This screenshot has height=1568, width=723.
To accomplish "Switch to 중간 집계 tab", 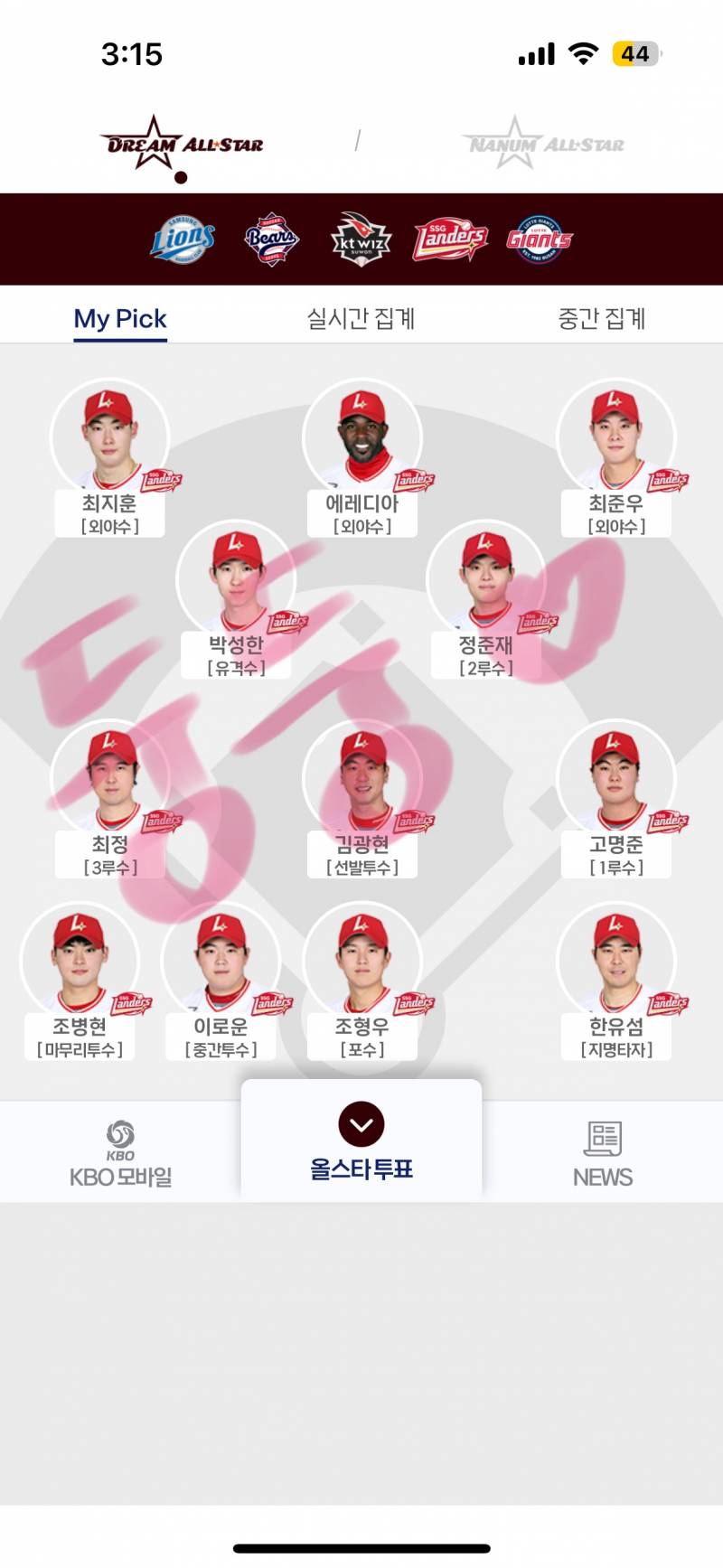I will pos(601,318).
